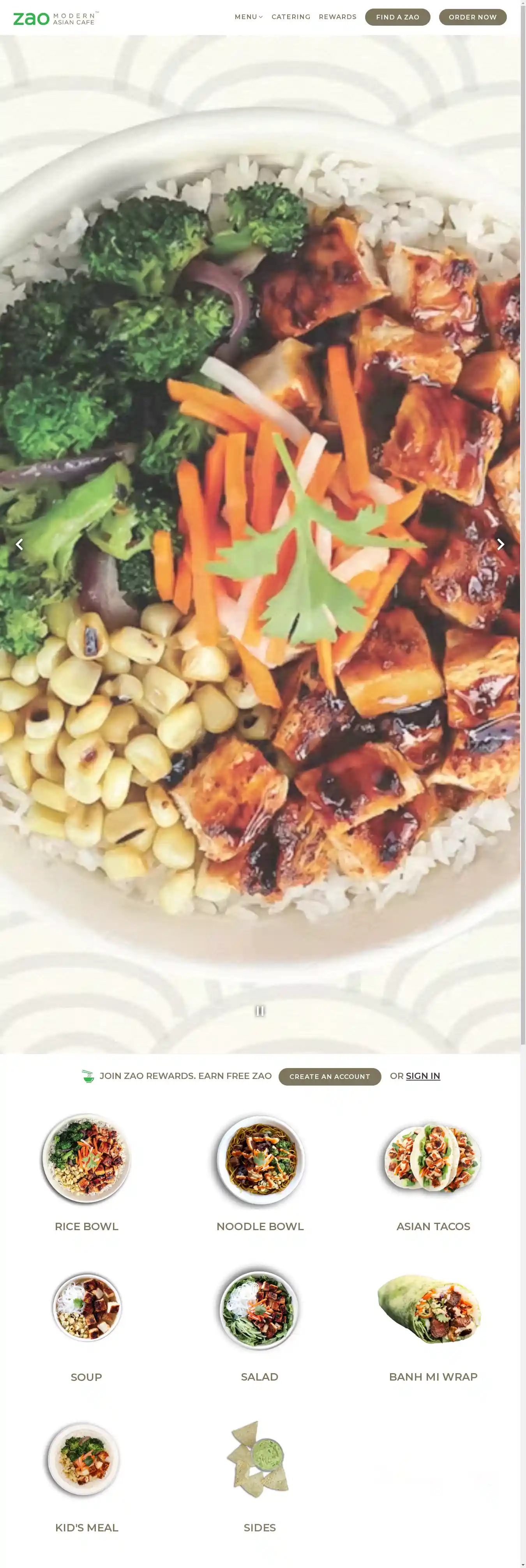This screenshot has height=1568, width=526.
Task: Expand the MENU dropdown
Action: pyautogui.click(x=249, y=17)
